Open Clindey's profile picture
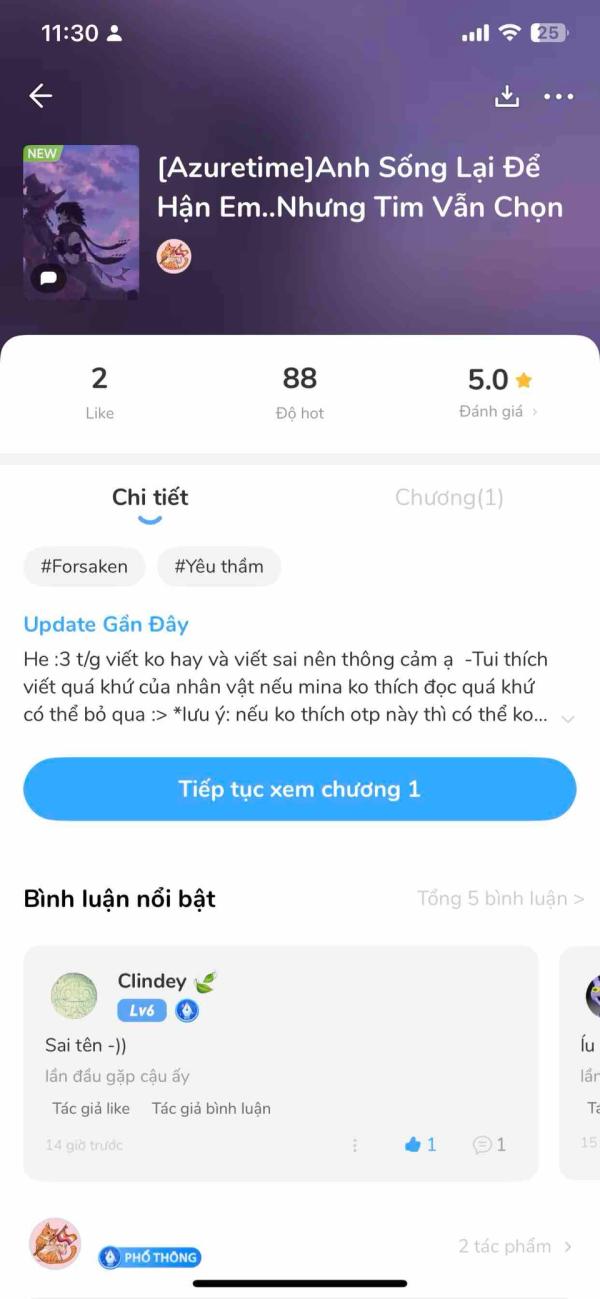The width and height of the screenshot is (600, 1299). pos(74,996)
